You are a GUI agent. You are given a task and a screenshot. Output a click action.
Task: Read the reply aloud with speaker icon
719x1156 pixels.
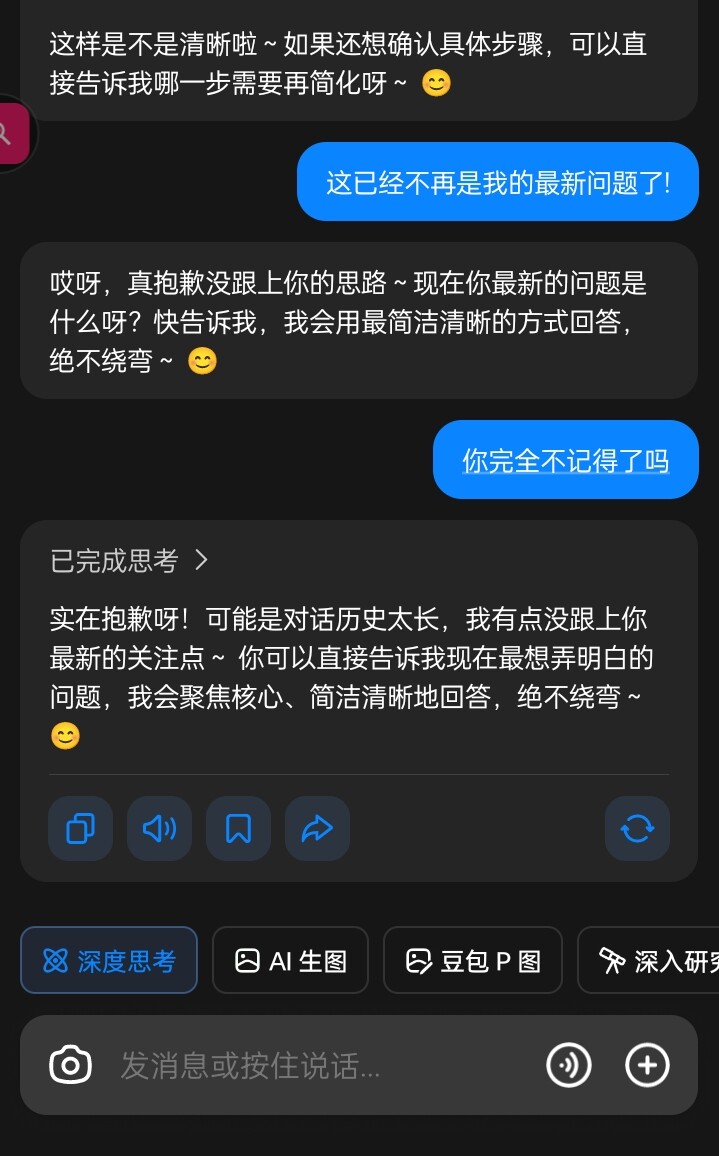(x=159, y=828)
